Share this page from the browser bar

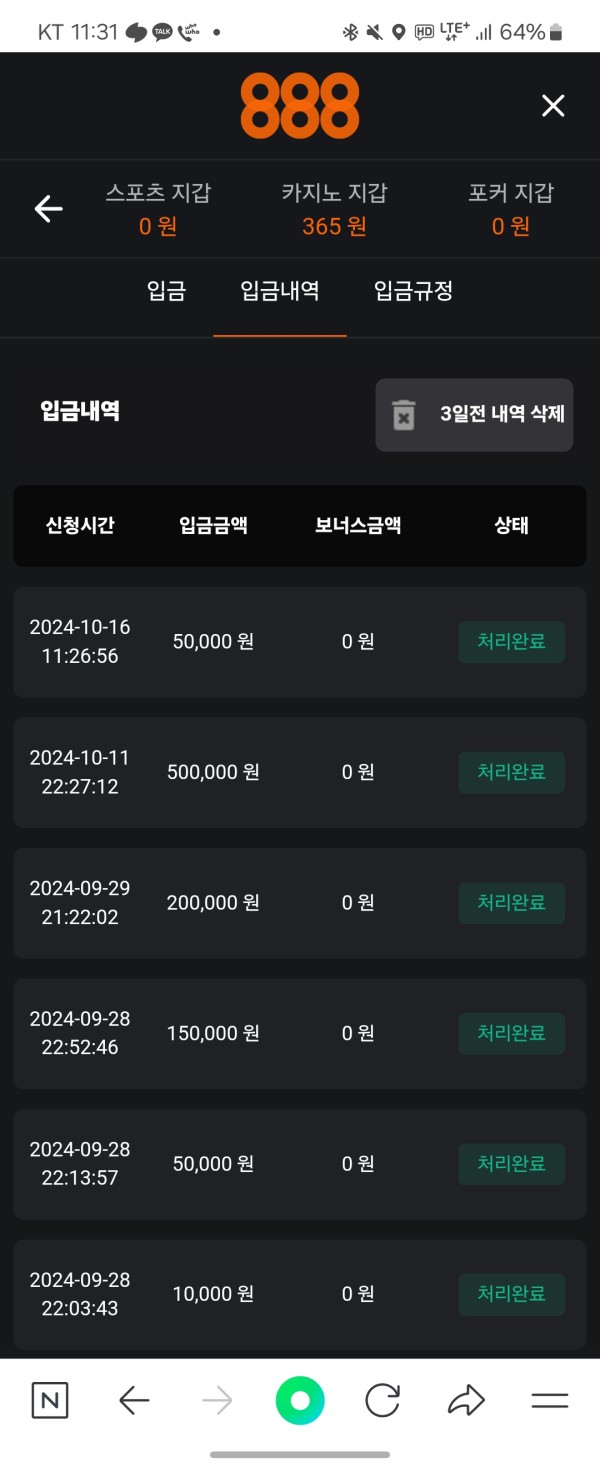point(466,1401)
